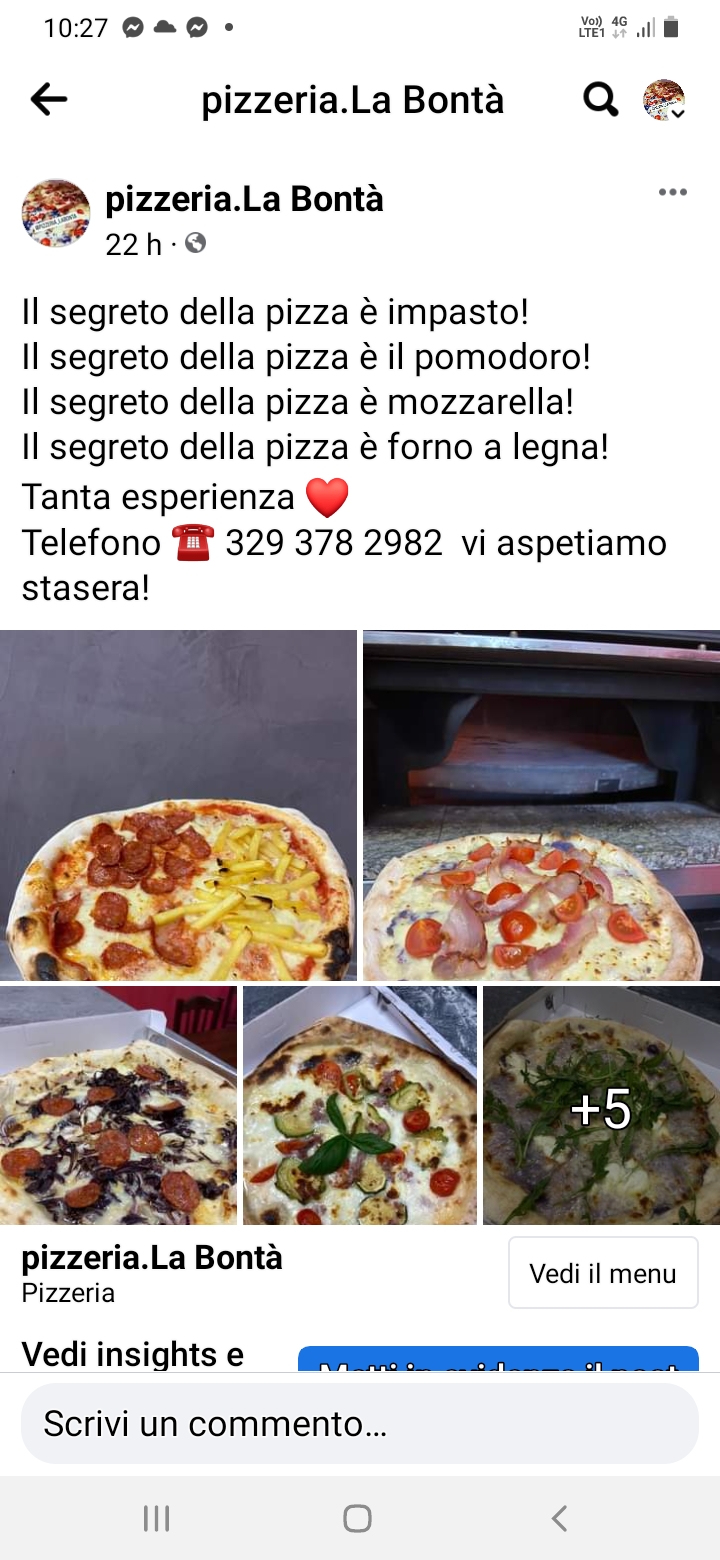Boost the post with the blue button
720x1560 pixels.
point(498,1361)
